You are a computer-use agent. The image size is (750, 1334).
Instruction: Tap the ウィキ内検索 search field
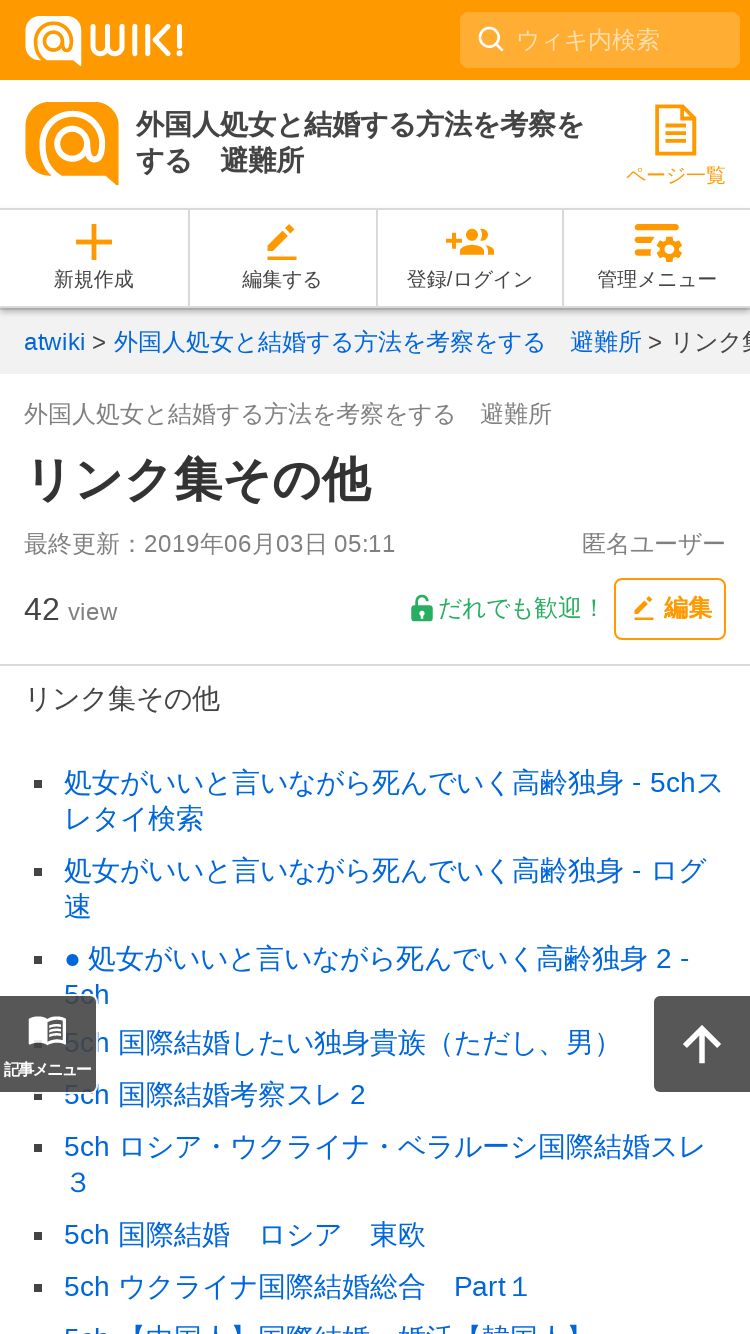tap(600, 40)
